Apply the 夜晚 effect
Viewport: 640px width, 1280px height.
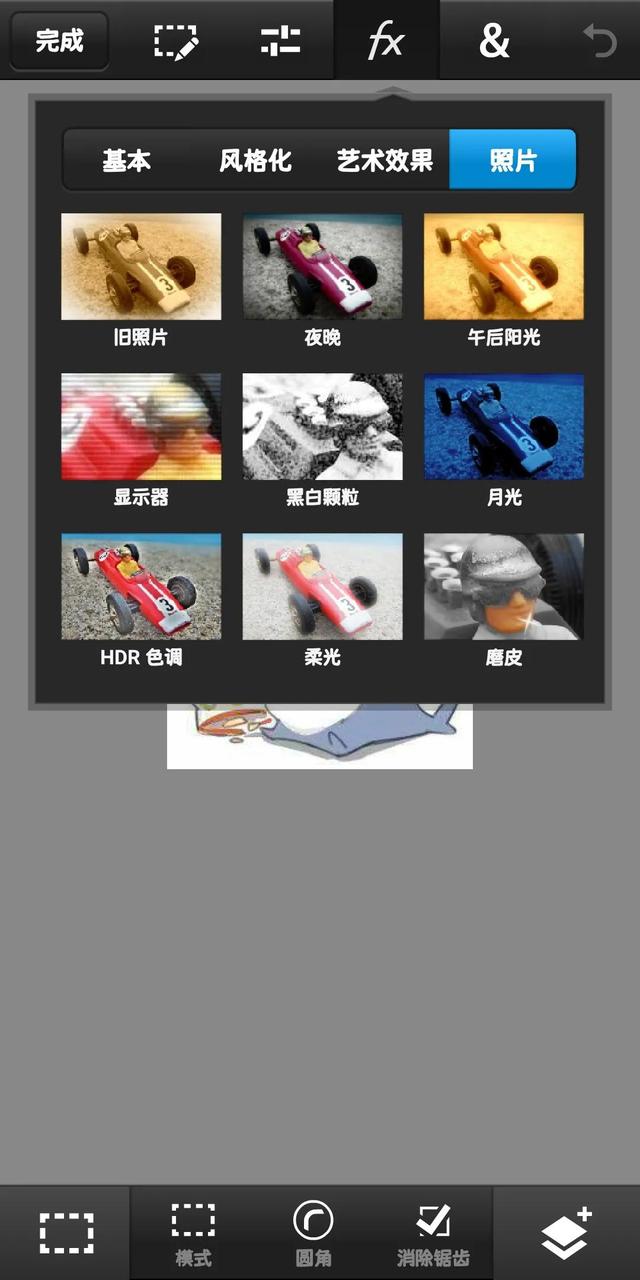[x=322, y=280]
